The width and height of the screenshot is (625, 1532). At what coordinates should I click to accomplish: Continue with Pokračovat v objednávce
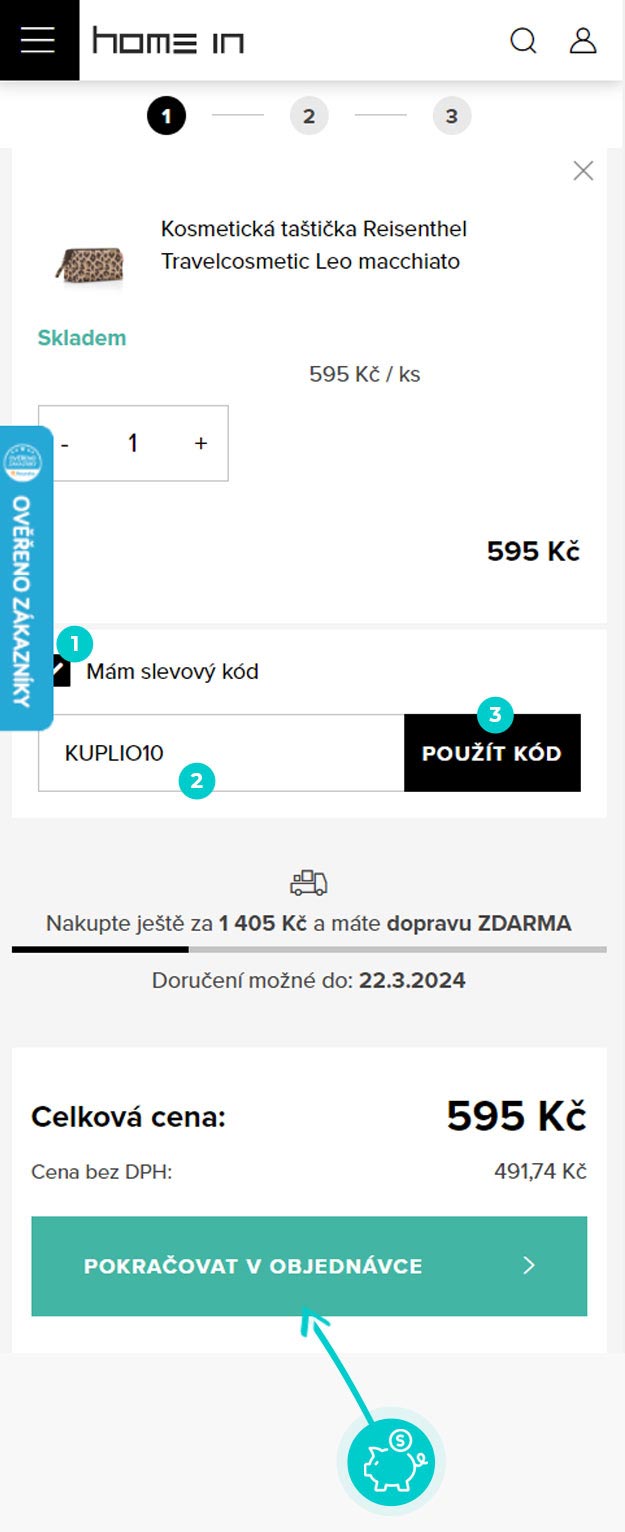pos(308,1266)
